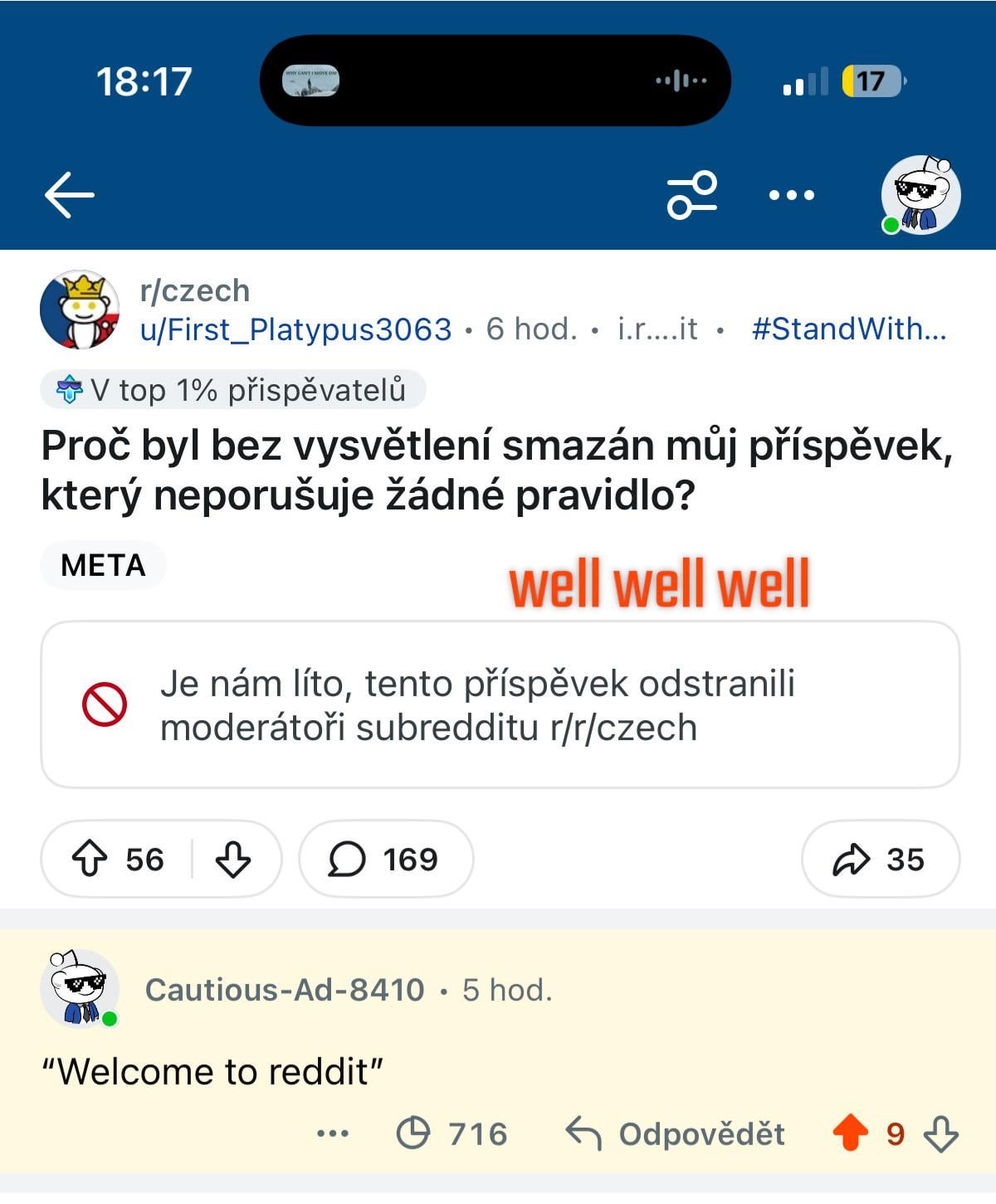The image size is (996, 1204).
Task: Open Cautious-Ad-8410's profile
Action: pos(284,990)
